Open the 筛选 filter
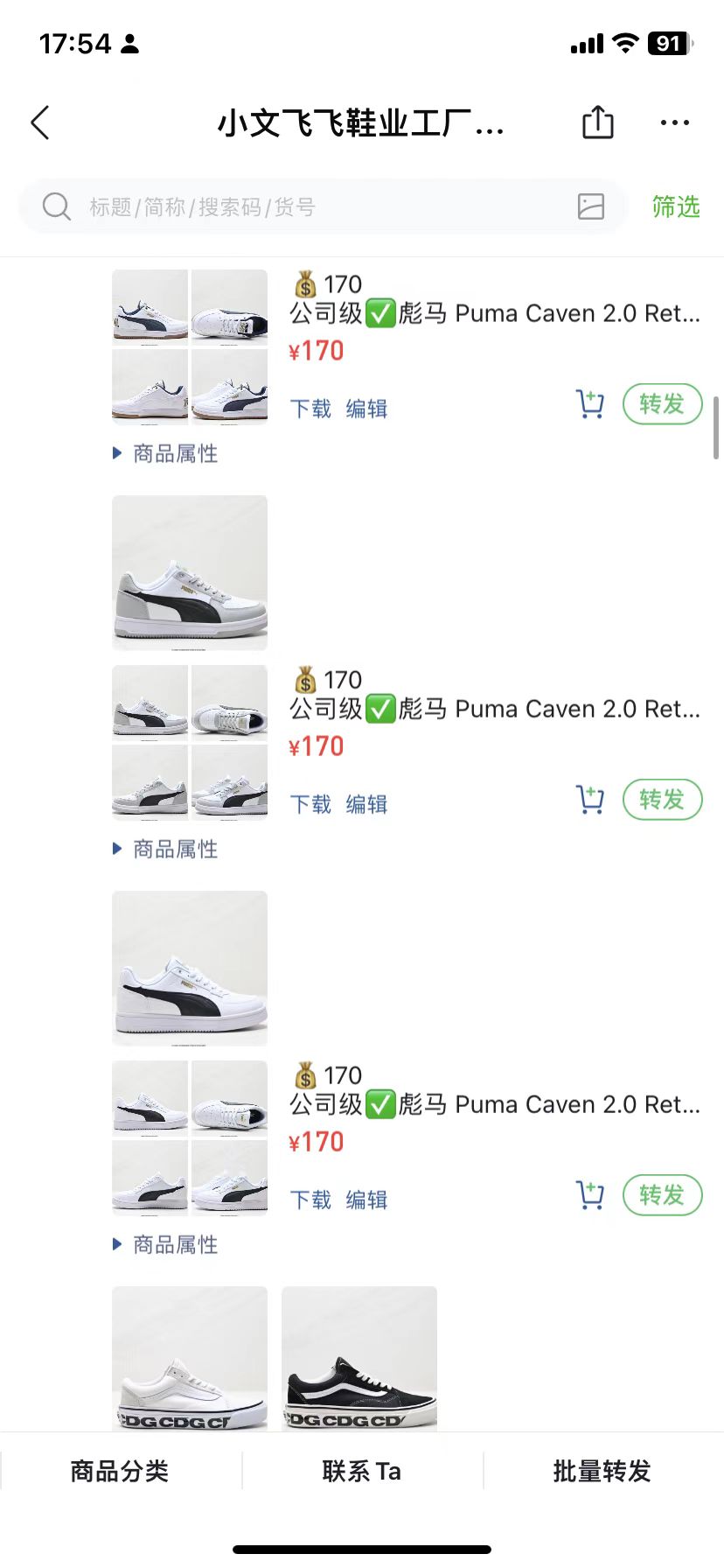 pyautogui.click(x=676, y=207)
